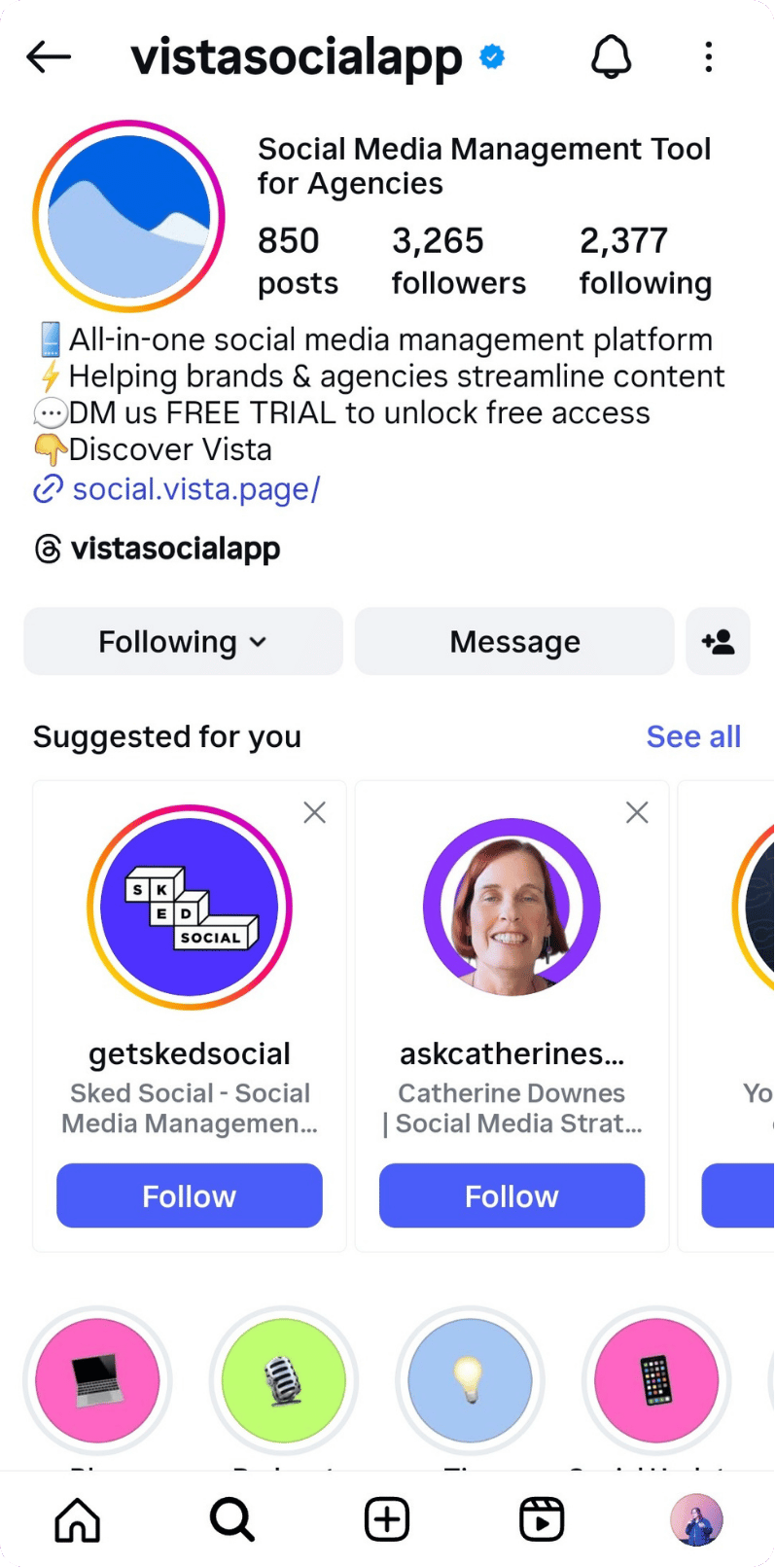Open the social.vista.page link
The image size is (776, 1568).
(x=194, y=489)
